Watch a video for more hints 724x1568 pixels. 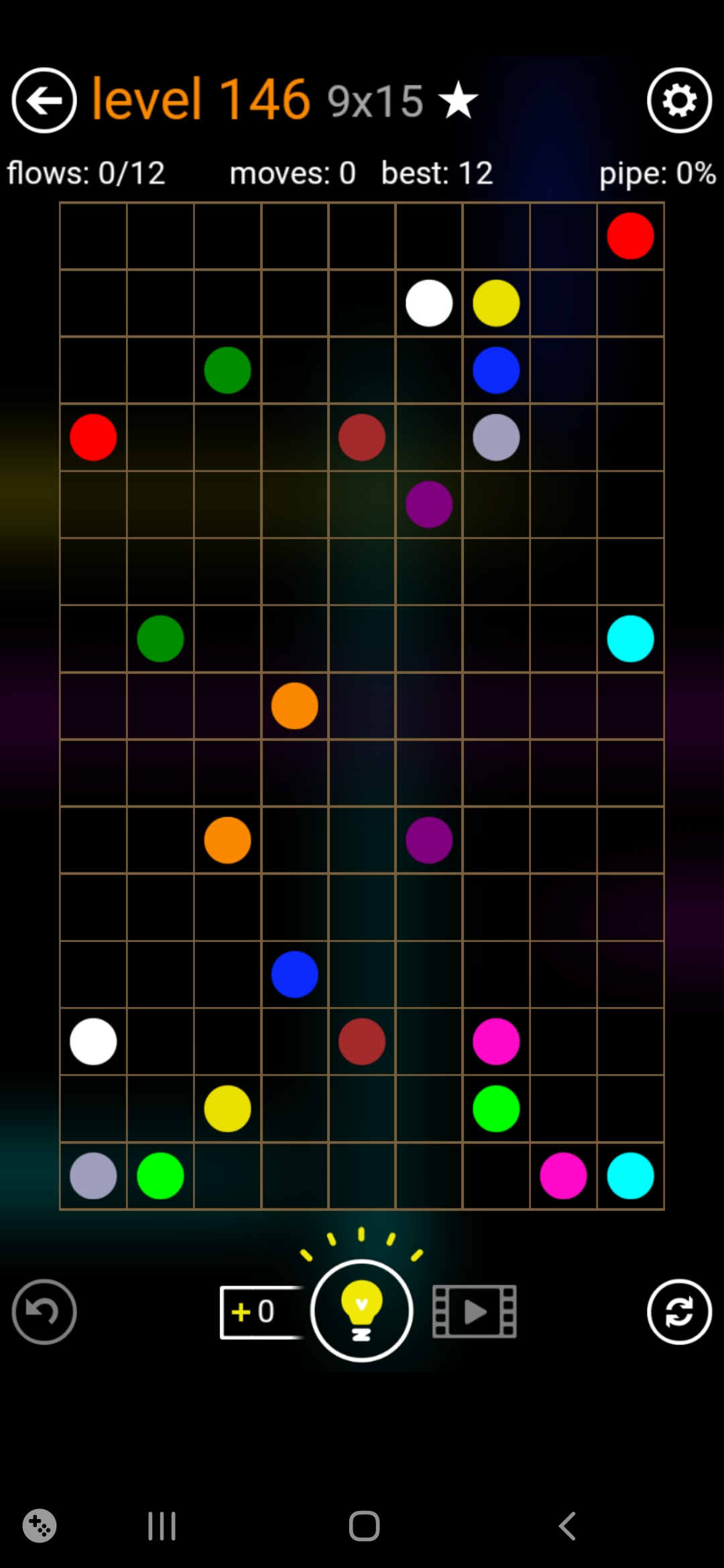[x=474, y=1311]
